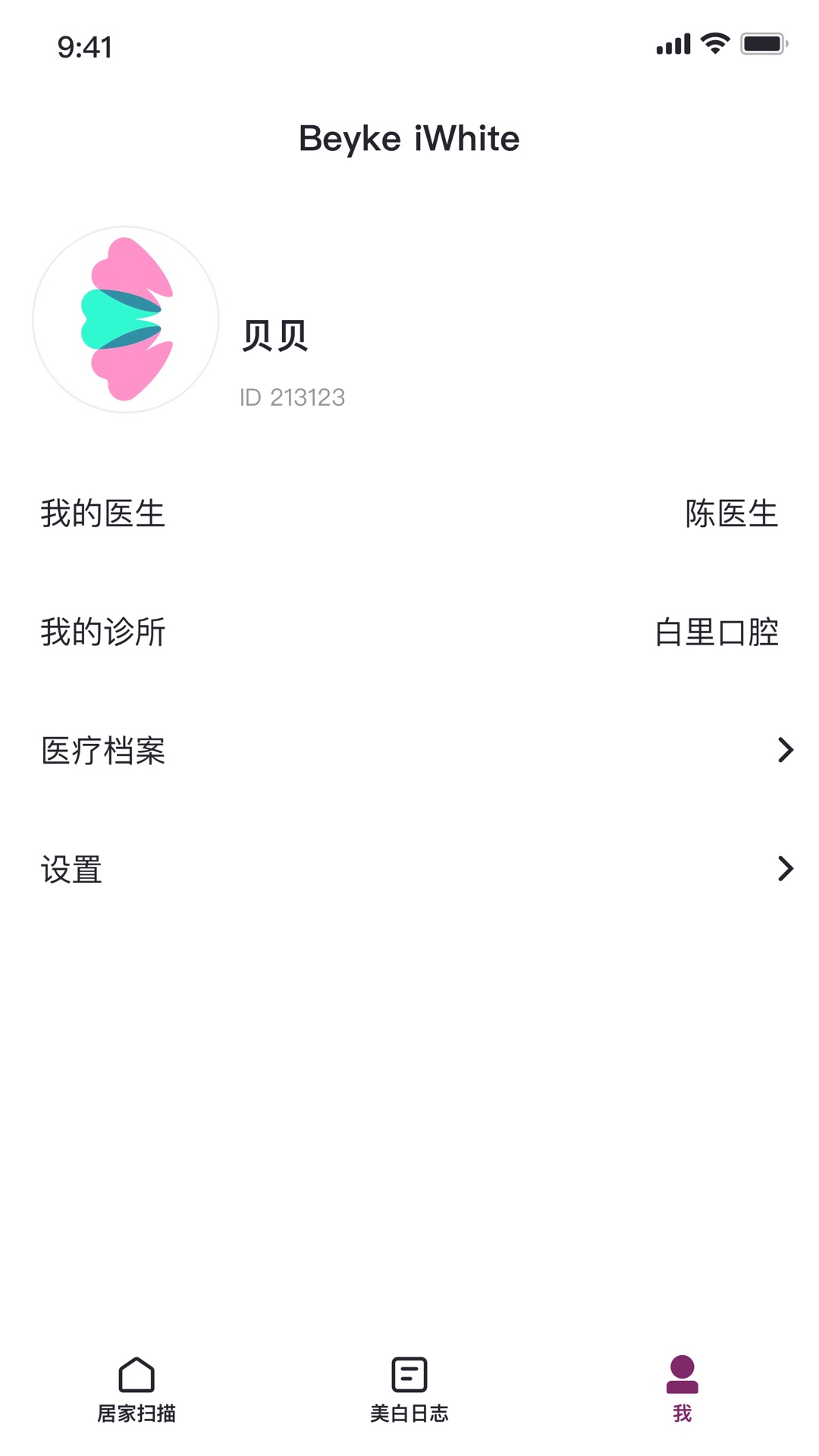The width and height of the screenshot is (819, 1456).
Task: Select the ID 213123 text
Action: point(292,397)
